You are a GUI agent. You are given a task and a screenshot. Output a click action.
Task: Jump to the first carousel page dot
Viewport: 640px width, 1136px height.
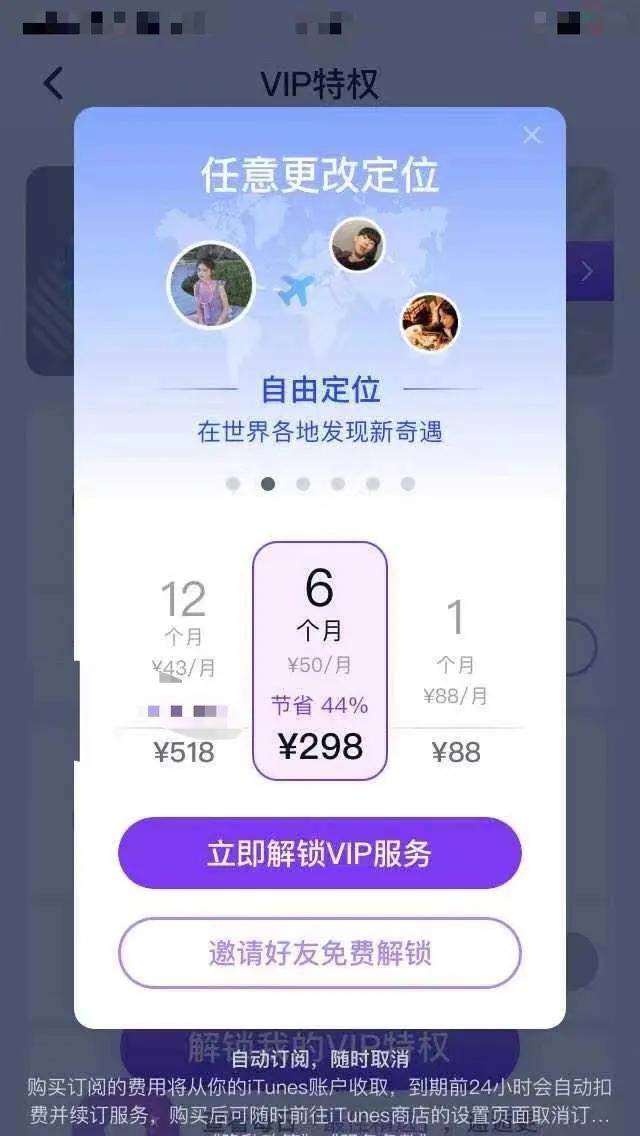233,484
